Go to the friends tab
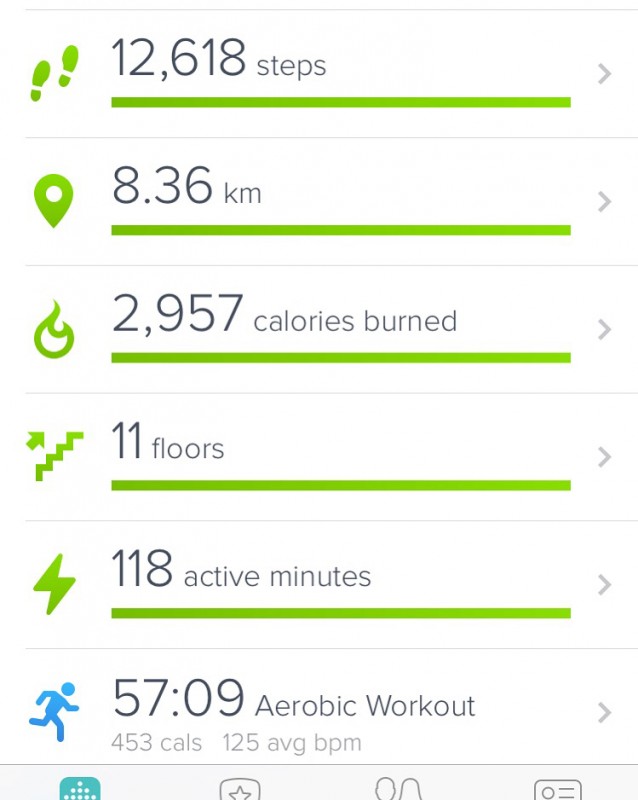 tap(398, 788)
